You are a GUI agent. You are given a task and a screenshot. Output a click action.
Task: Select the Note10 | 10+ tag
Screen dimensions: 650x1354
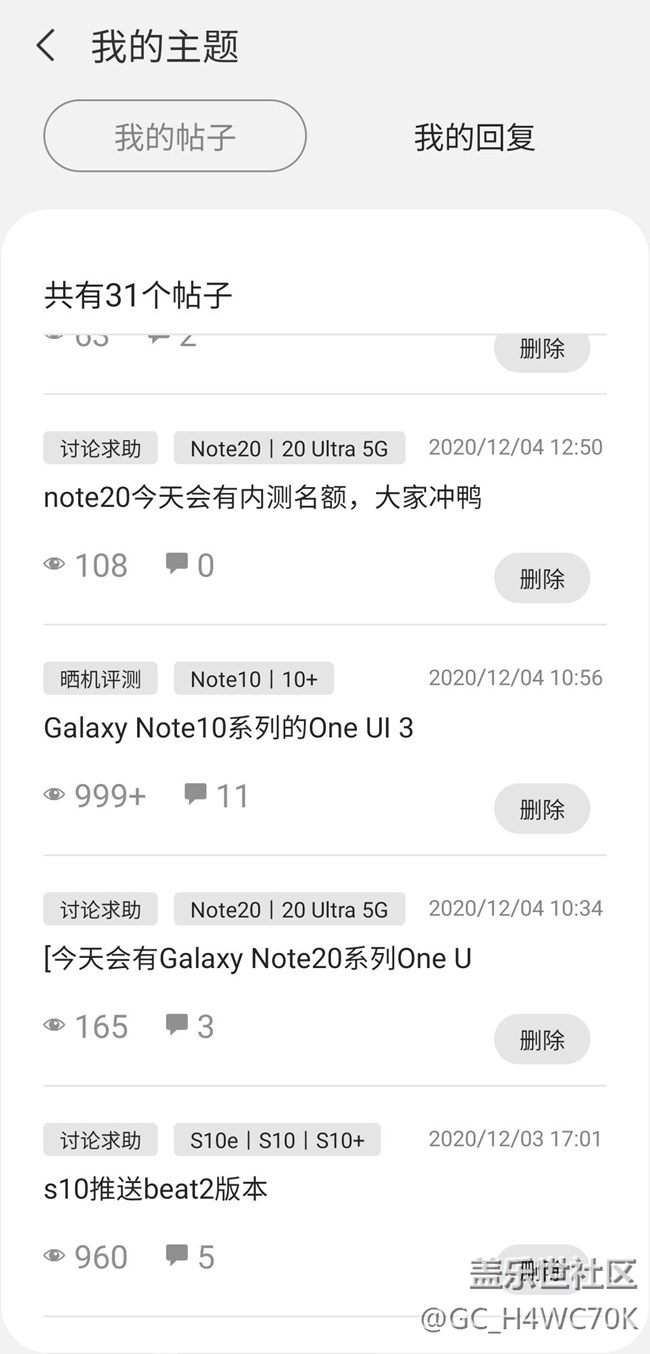(x=254, y=679)
